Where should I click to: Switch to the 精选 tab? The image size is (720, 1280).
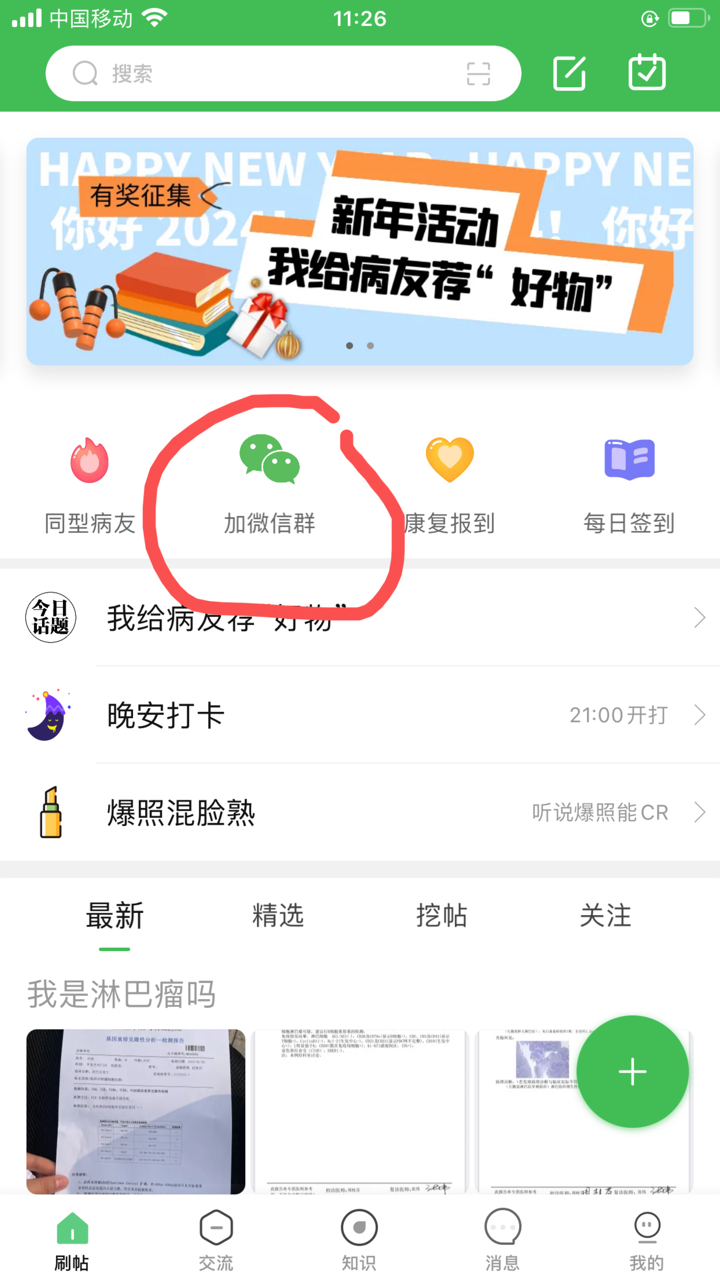(278, 915)
